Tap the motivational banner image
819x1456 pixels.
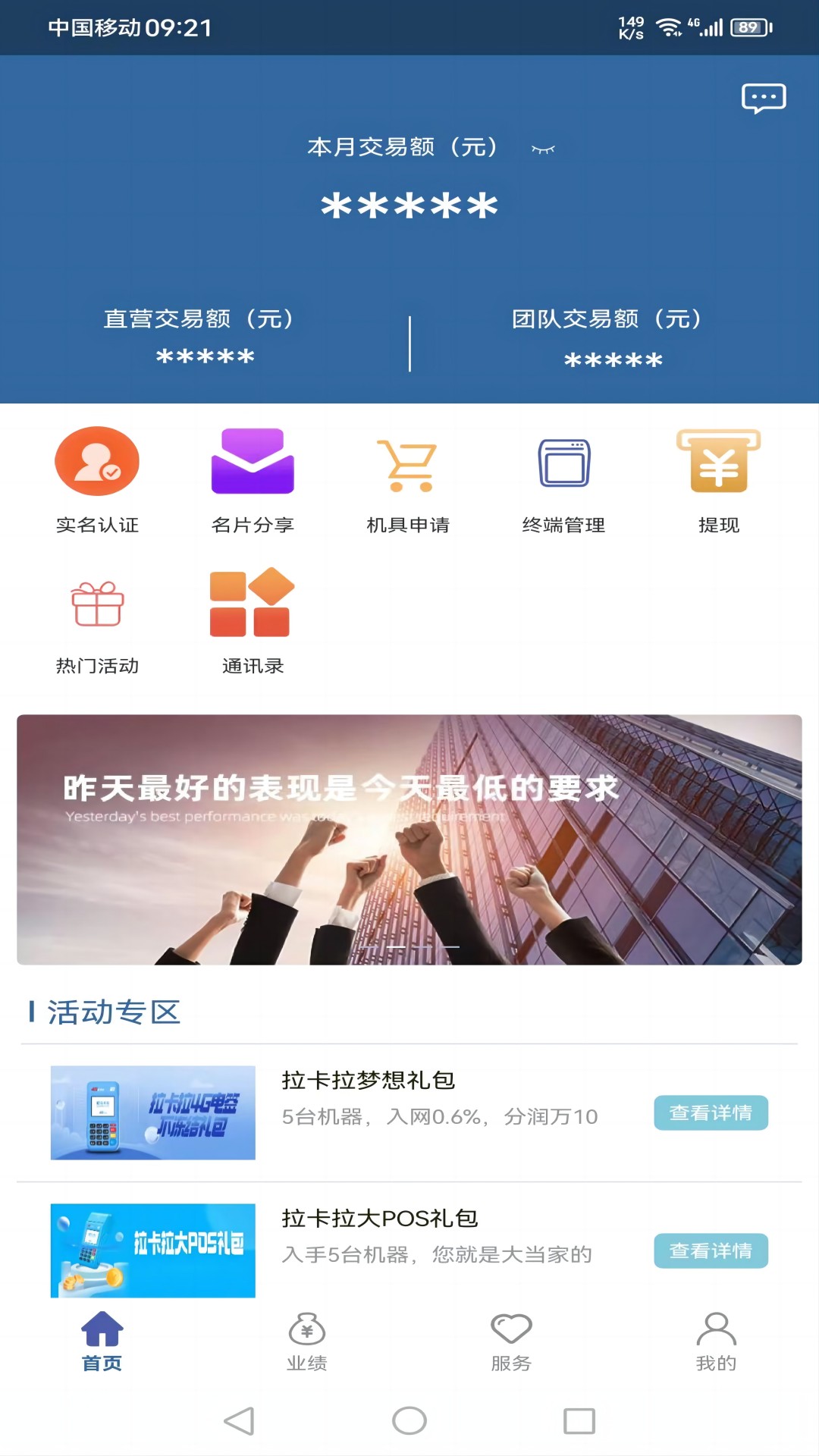409,839
